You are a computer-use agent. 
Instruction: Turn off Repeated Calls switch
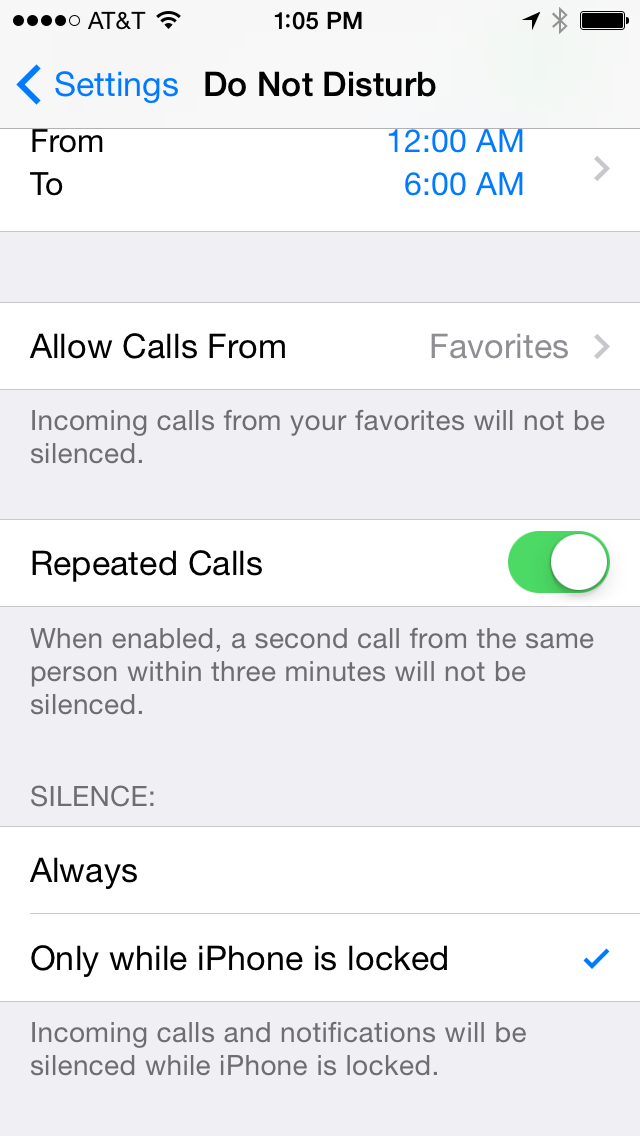(558, 563)
